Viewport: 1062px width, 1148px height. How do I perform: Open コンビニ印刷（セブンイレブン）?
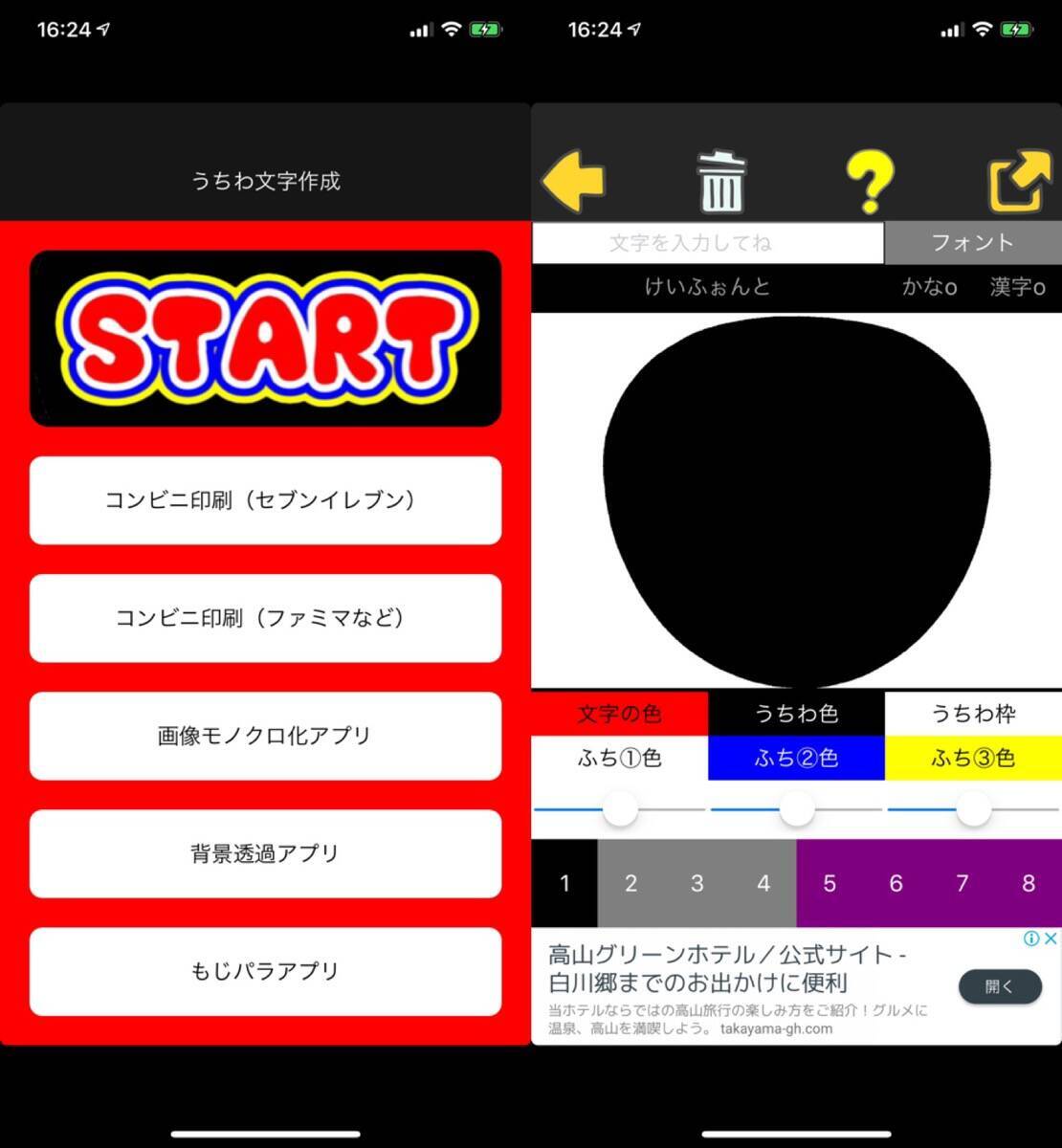[x=265, y=500]
